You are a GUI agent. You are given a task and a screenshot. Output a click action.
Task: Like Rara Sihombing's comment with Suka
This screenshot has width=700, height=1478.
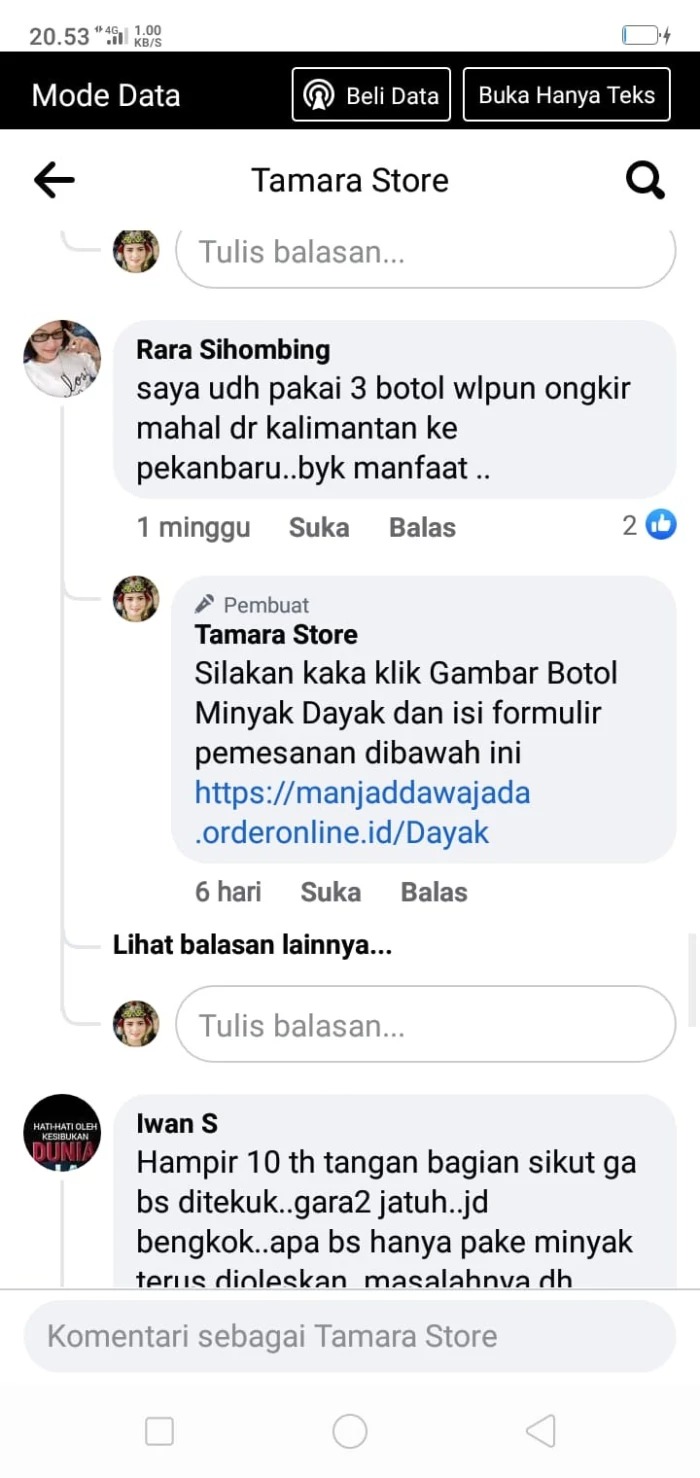(319, 527)
